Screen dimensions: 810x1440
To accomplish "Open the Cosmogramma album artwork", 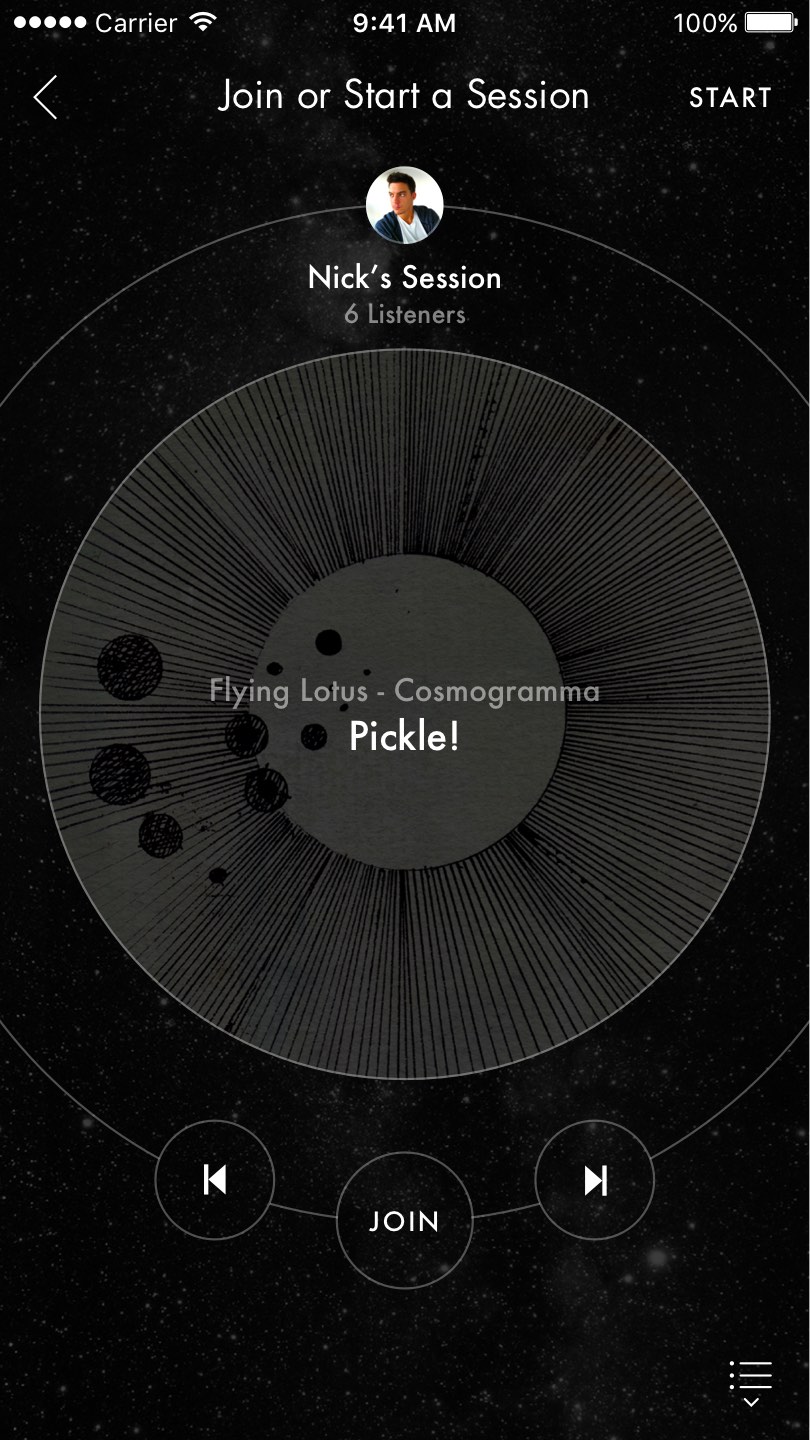I will point(405,900).
